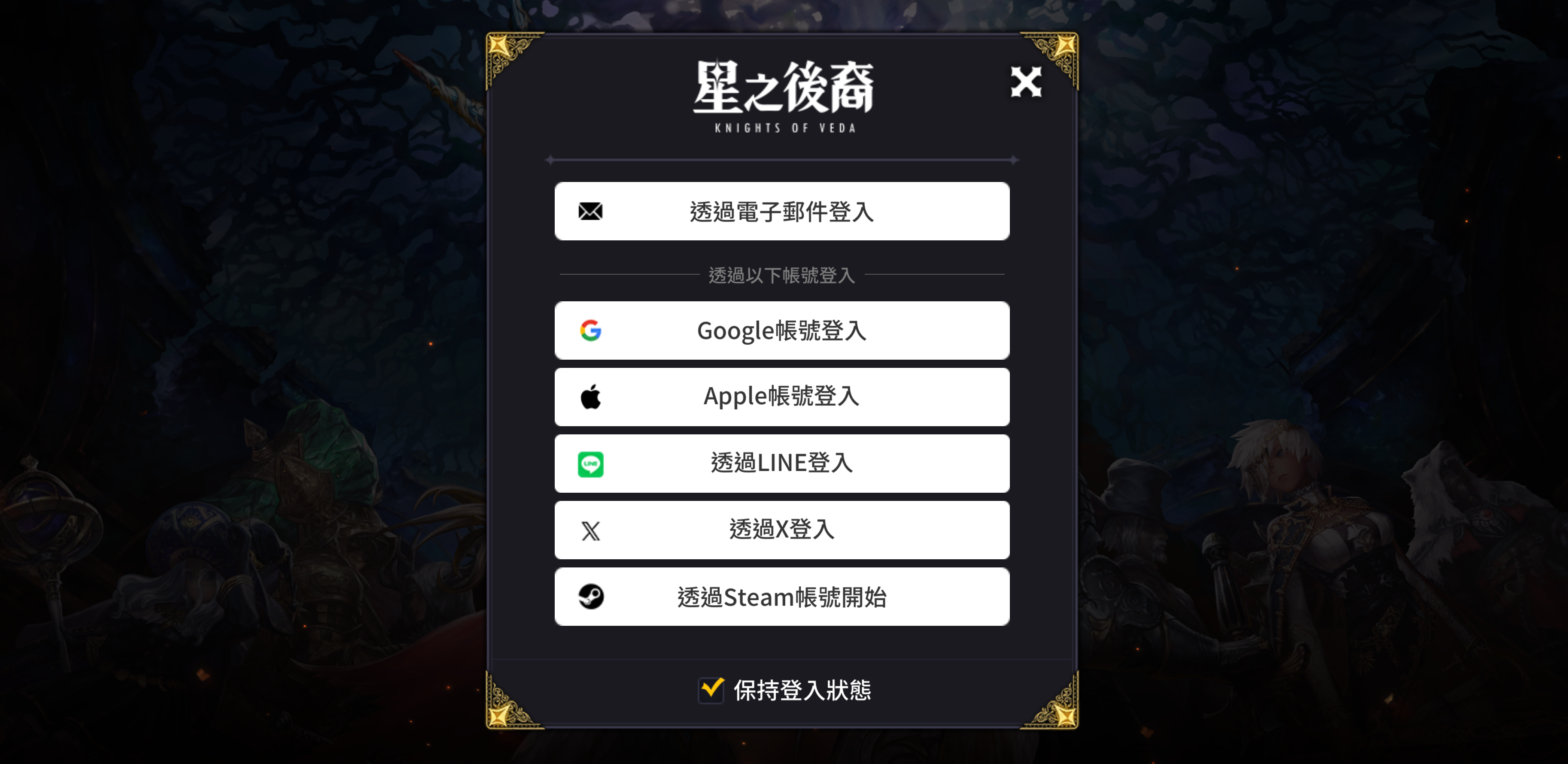The height and width of the screenshot is (764, 1568).
Task: Uncheck 保持登入狀態 checkbox
Action: tap(711, 690)
